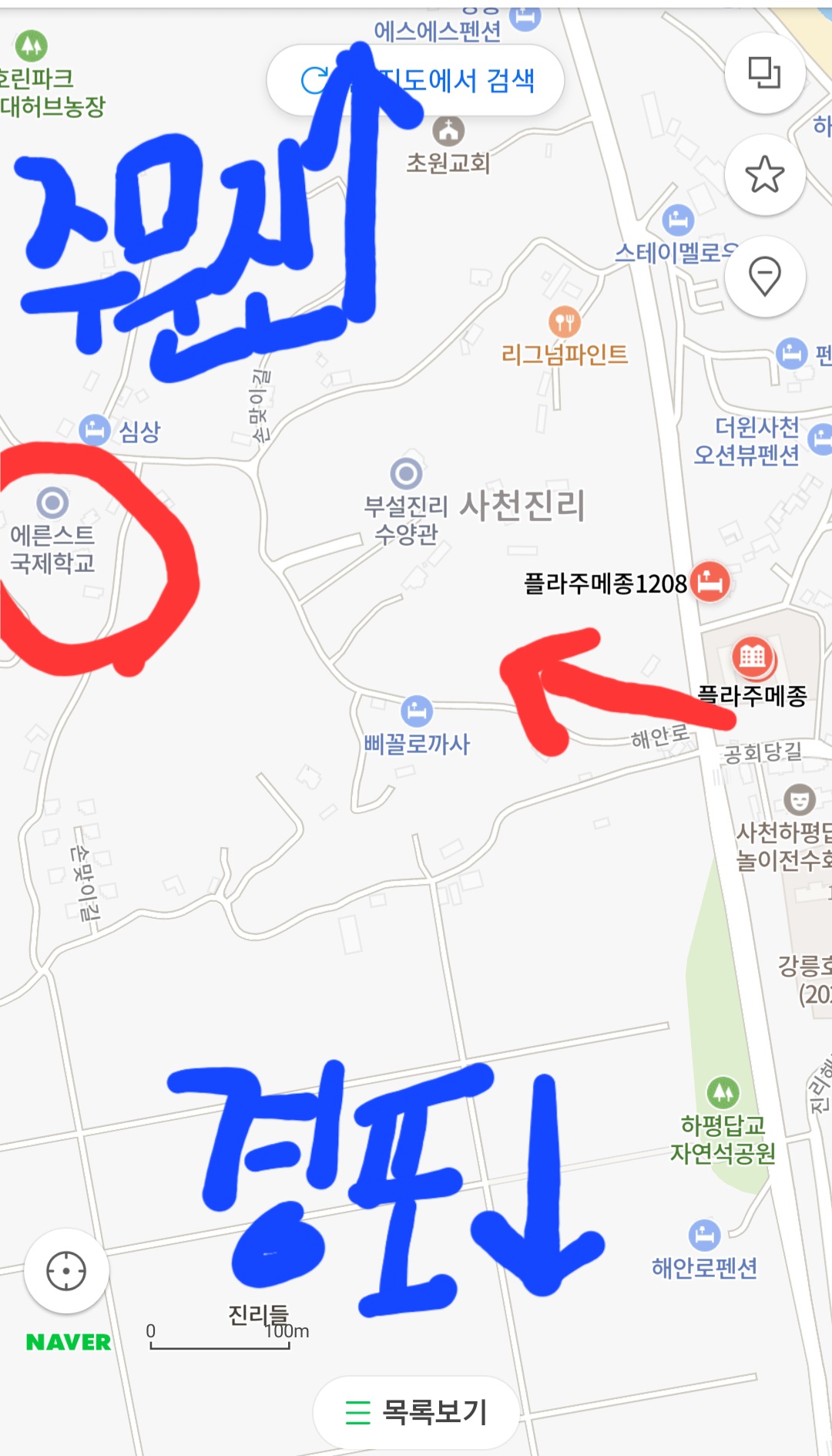Select the 플라주메종 hotel marker
This screenshot has width=832, height=1456.
tap(753, 657)
